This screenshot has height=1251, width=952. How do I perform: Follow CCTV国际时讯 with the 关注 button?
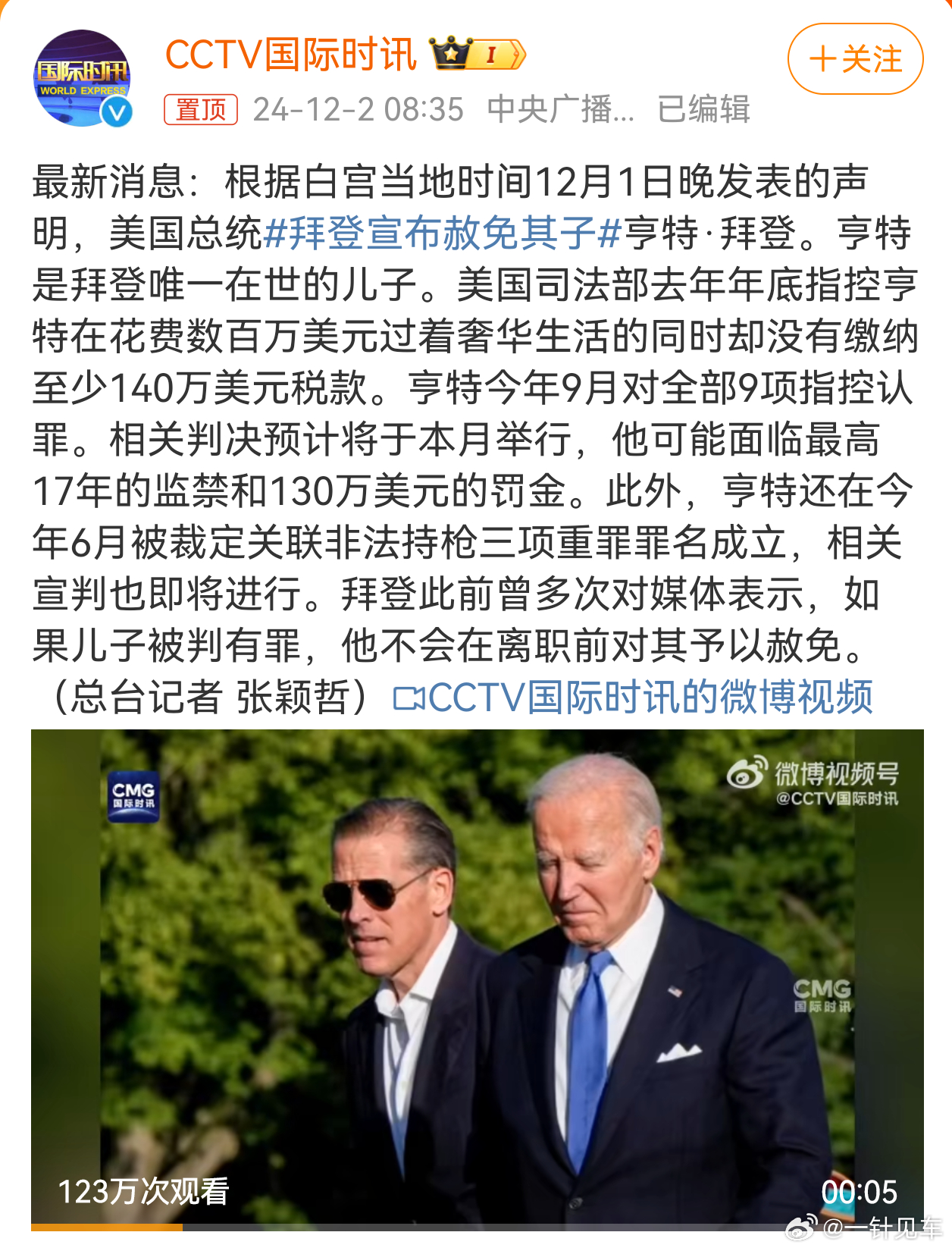[855, 59]
